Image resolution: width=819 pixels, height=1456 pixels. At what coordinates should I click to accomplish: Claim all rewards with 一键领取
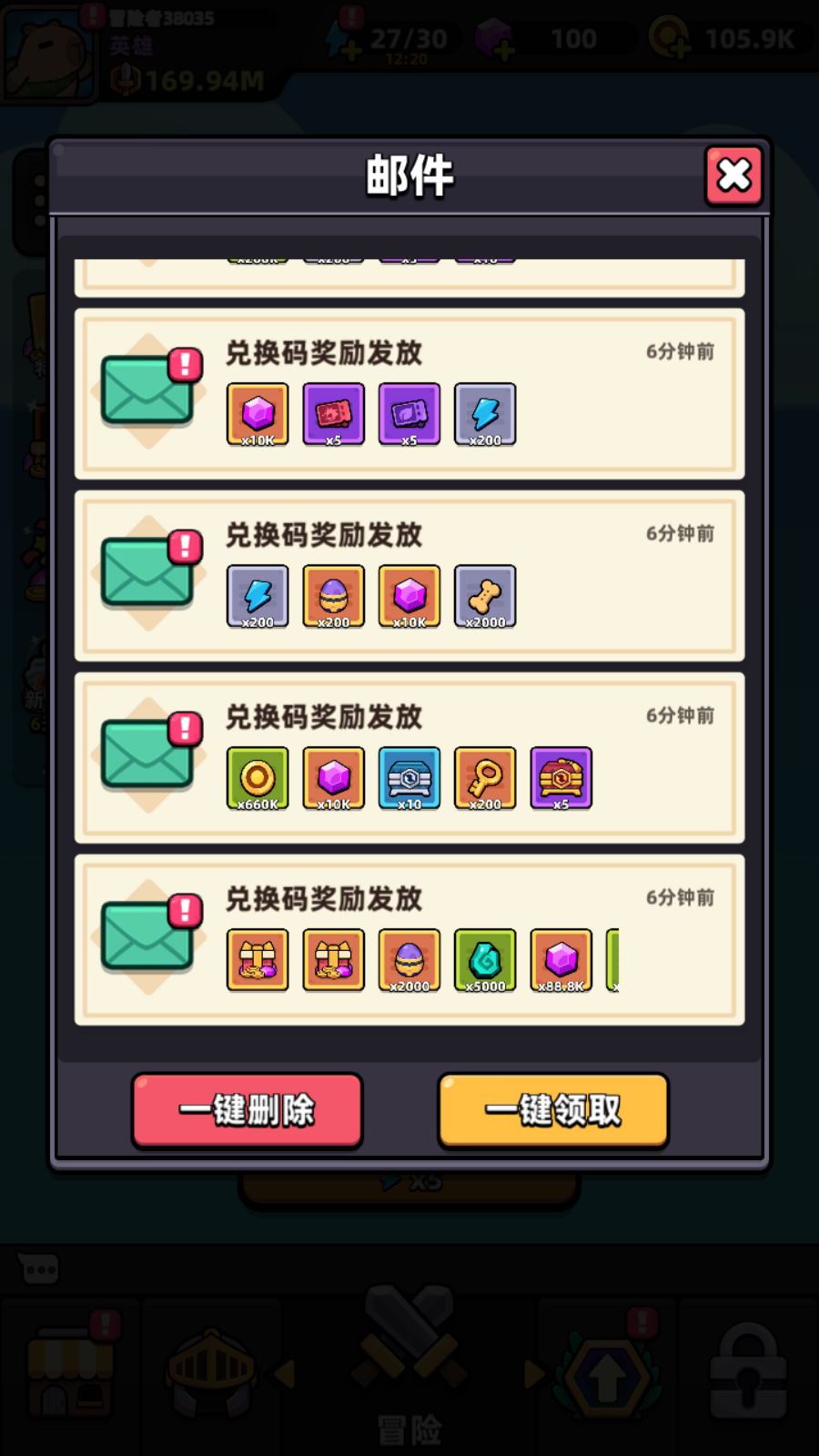pyautogui.click(x=553, y=1109)
